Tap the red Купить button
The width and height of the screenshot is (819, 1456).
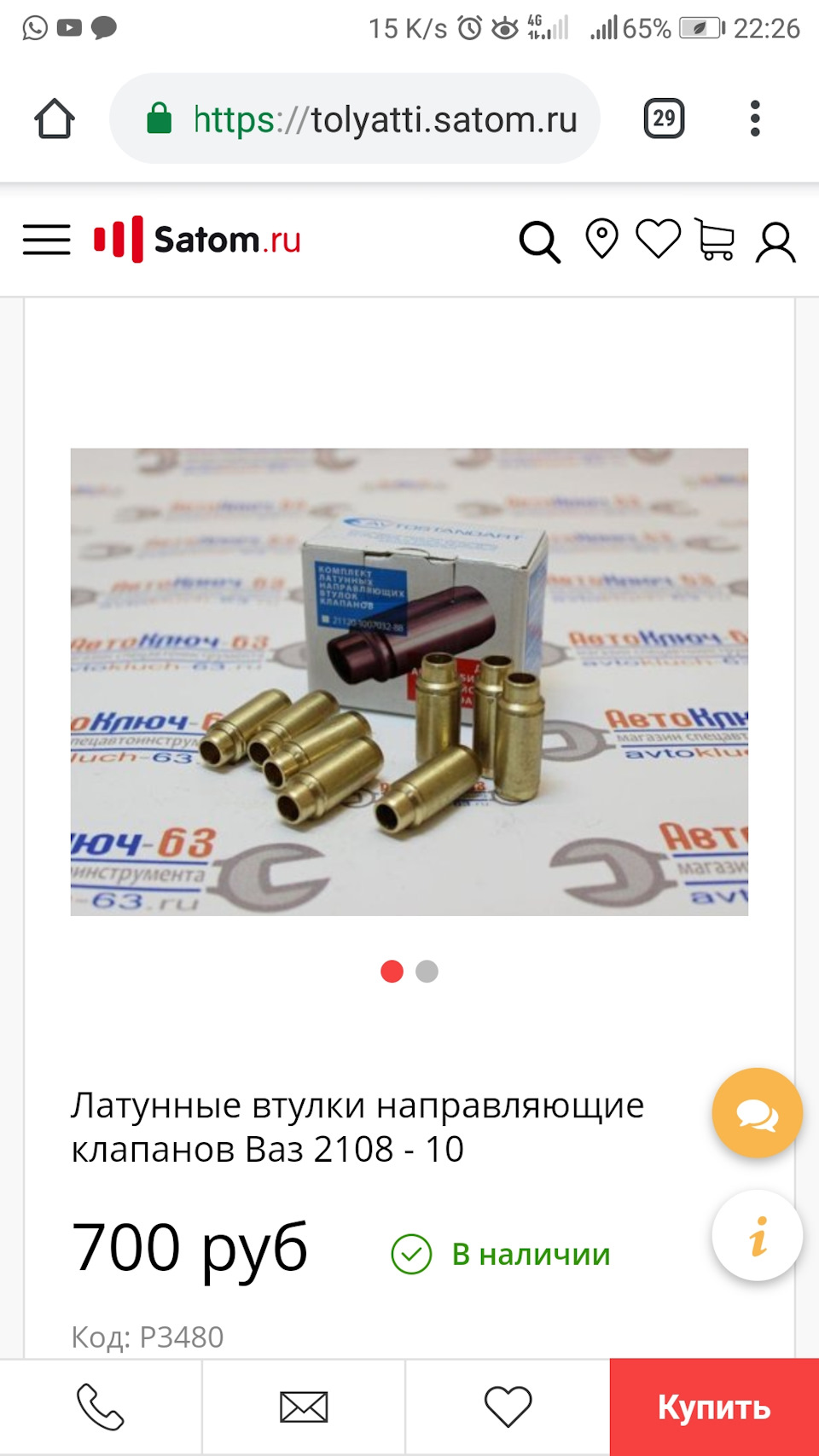pos(714,1407)
